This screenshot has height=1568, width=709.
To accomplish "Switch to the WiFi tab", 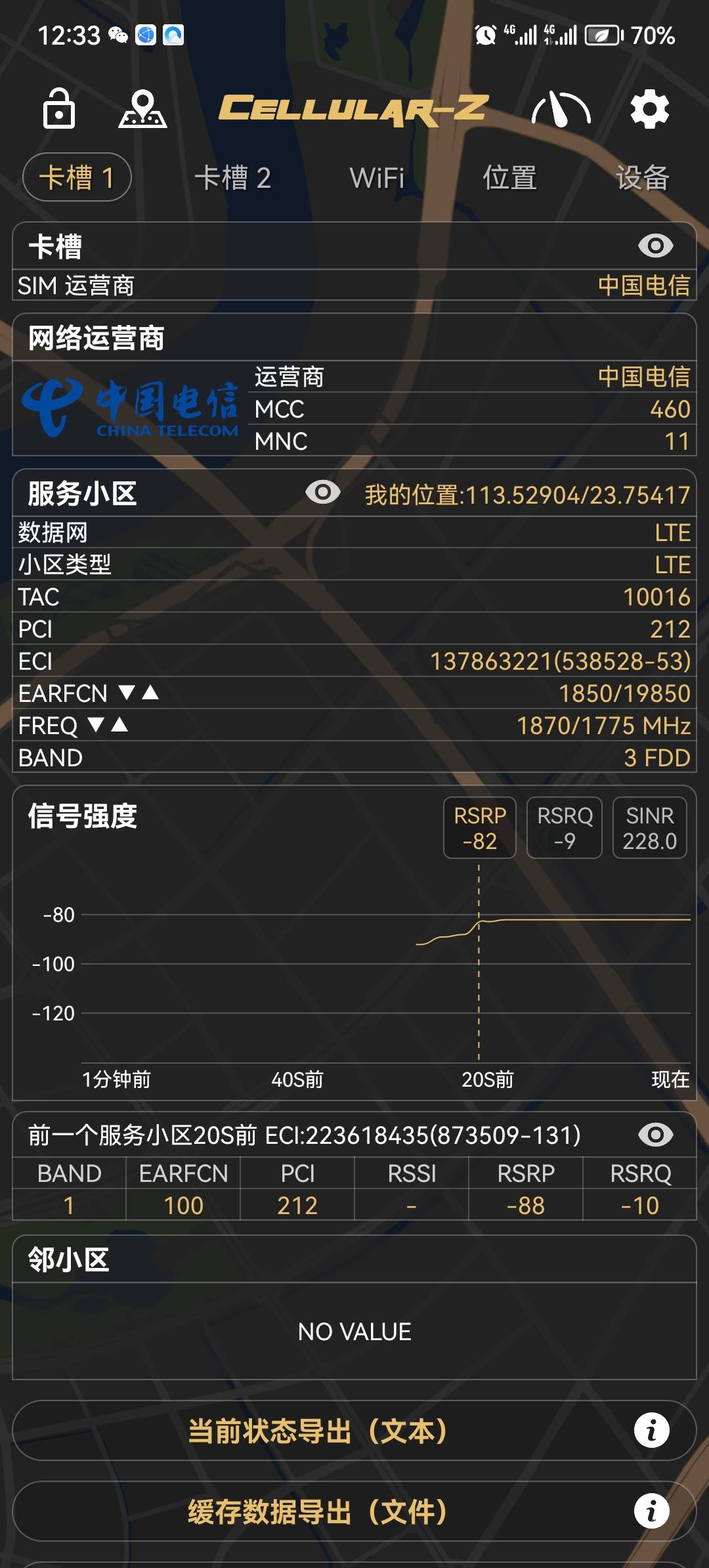I will coord(377,177).
